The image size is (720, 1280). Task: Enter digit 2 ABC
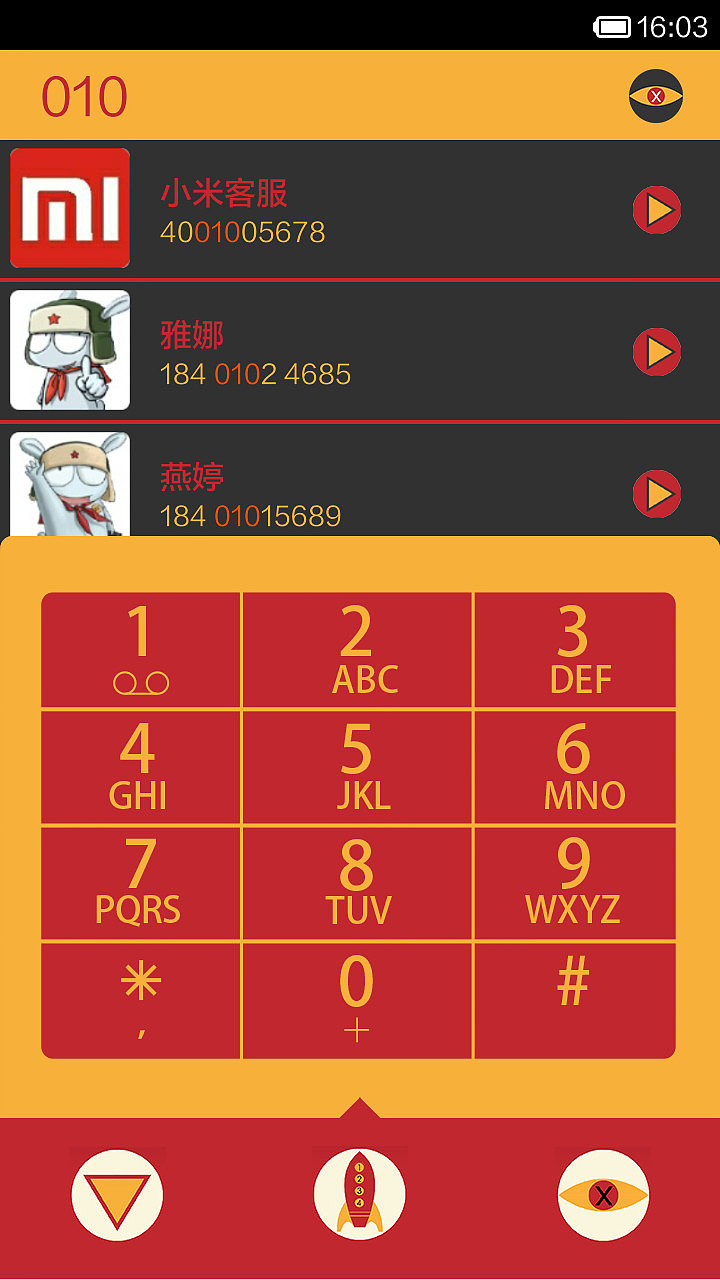pyautogui.click(x=357, y=650)
